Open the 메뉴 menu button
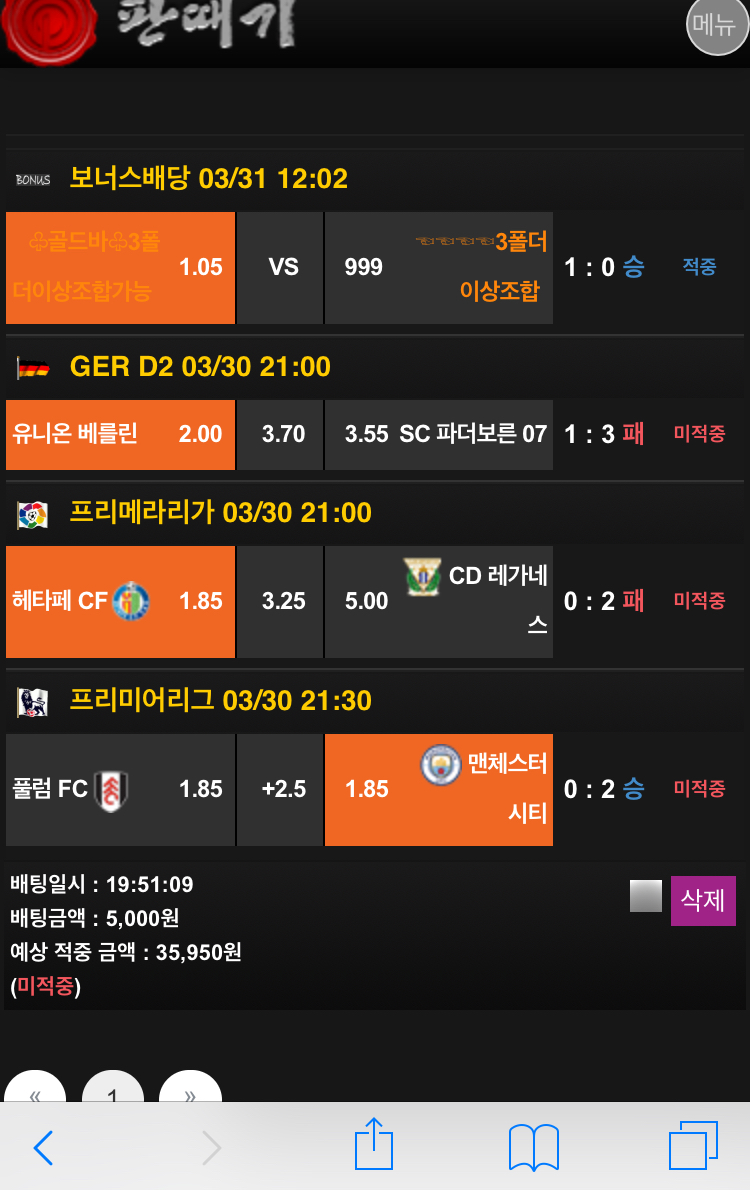750x1190 pixels. point(716,26)
